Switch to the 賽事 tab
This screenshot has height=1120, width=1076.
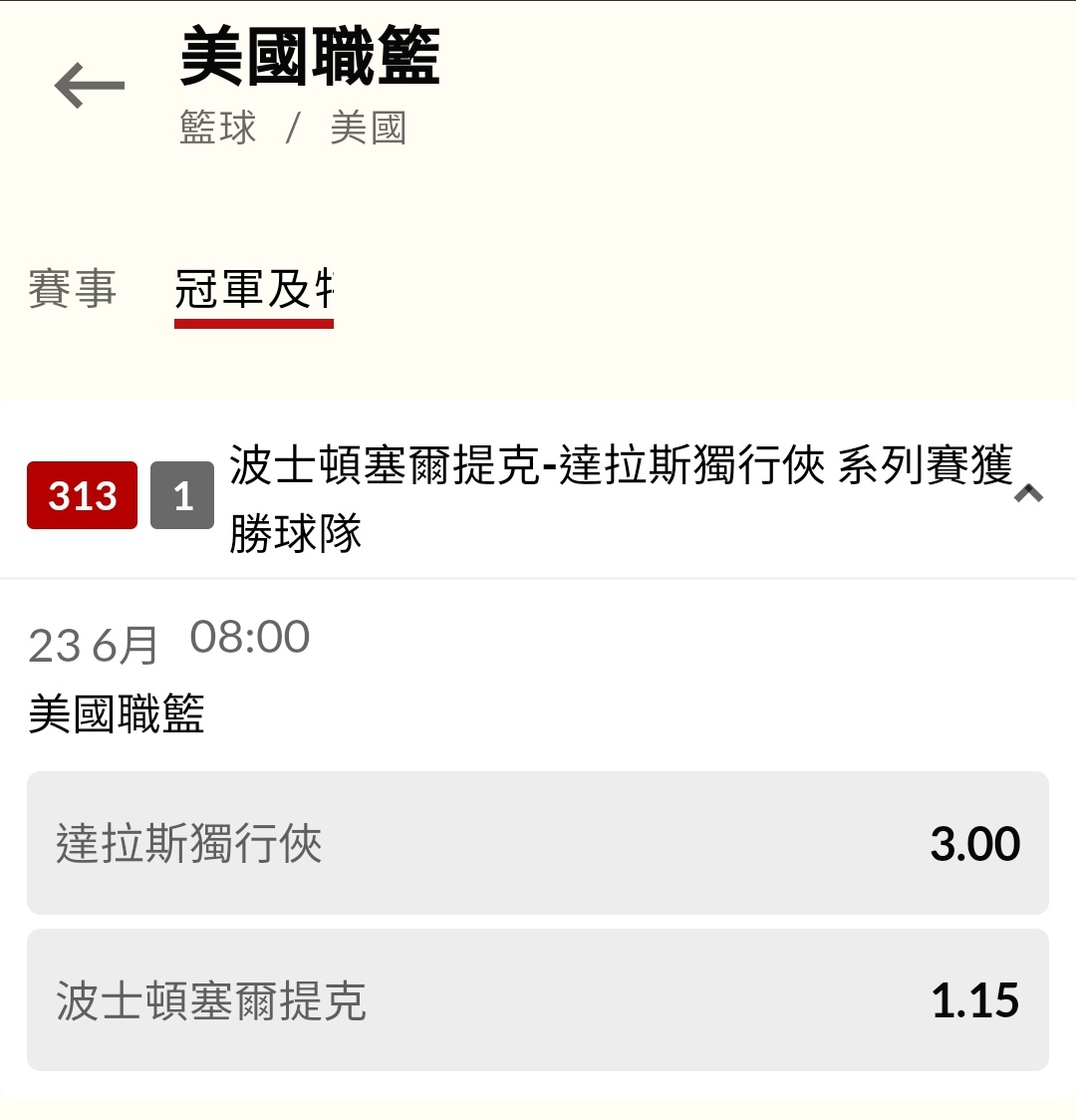[x=73, y=289]
